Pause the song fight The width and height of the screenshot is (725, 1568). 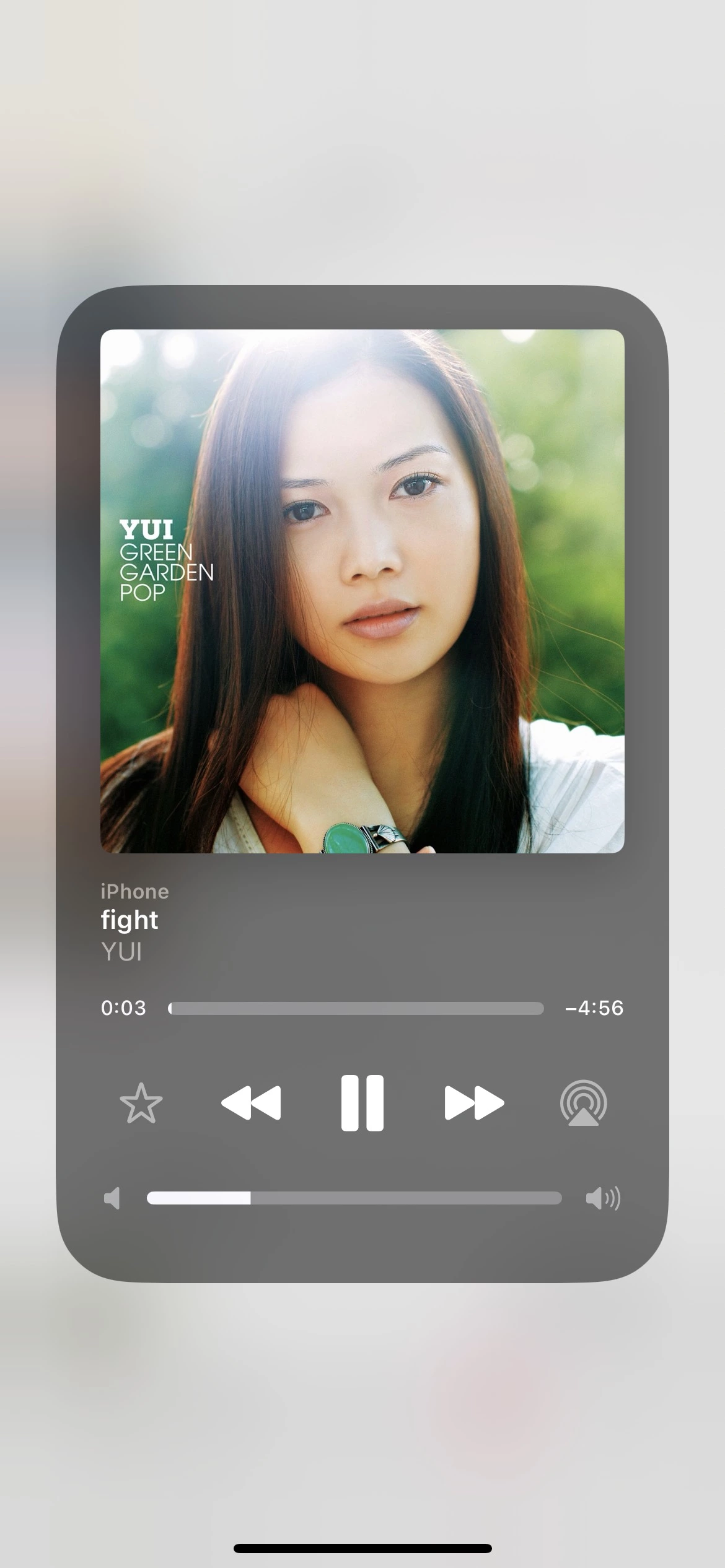coord(362,1103)
